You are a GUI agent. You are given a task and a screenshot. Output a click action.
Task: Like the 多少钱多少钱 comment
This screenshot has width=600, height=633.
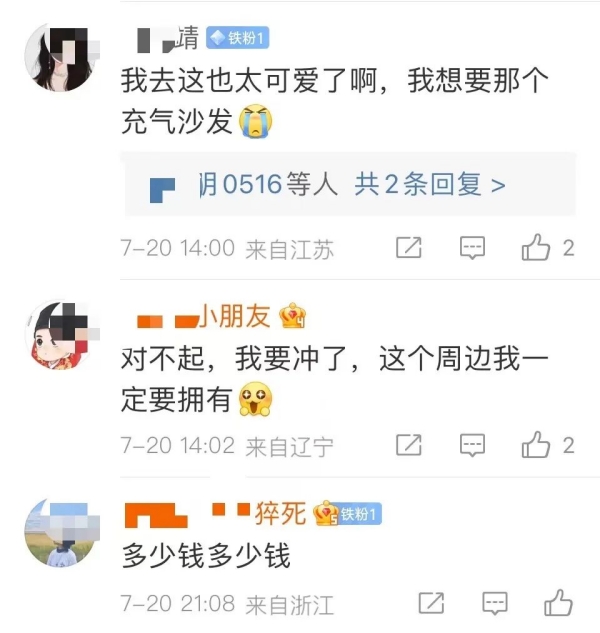(x=559, y=603)
